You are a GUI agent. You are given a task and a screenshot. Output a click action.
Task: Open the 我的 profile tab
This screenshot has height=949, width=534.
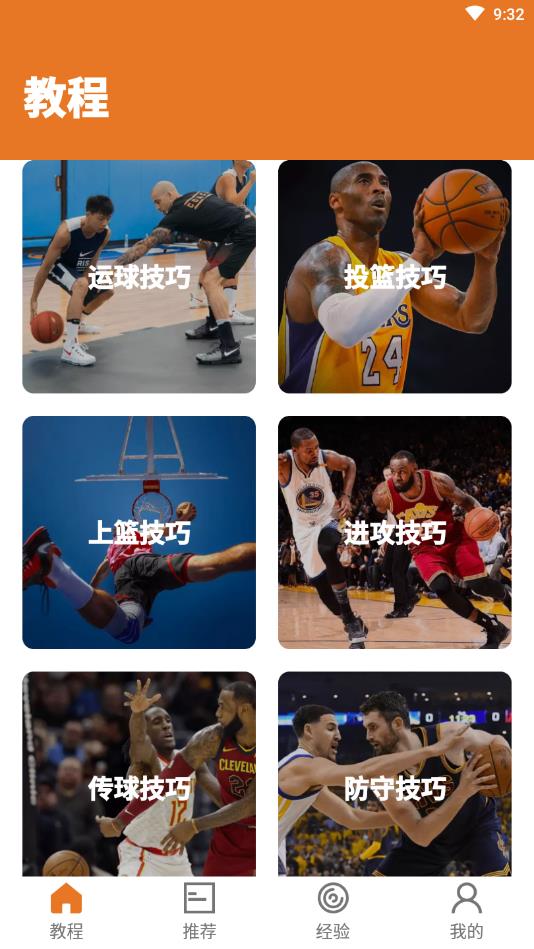467,911
